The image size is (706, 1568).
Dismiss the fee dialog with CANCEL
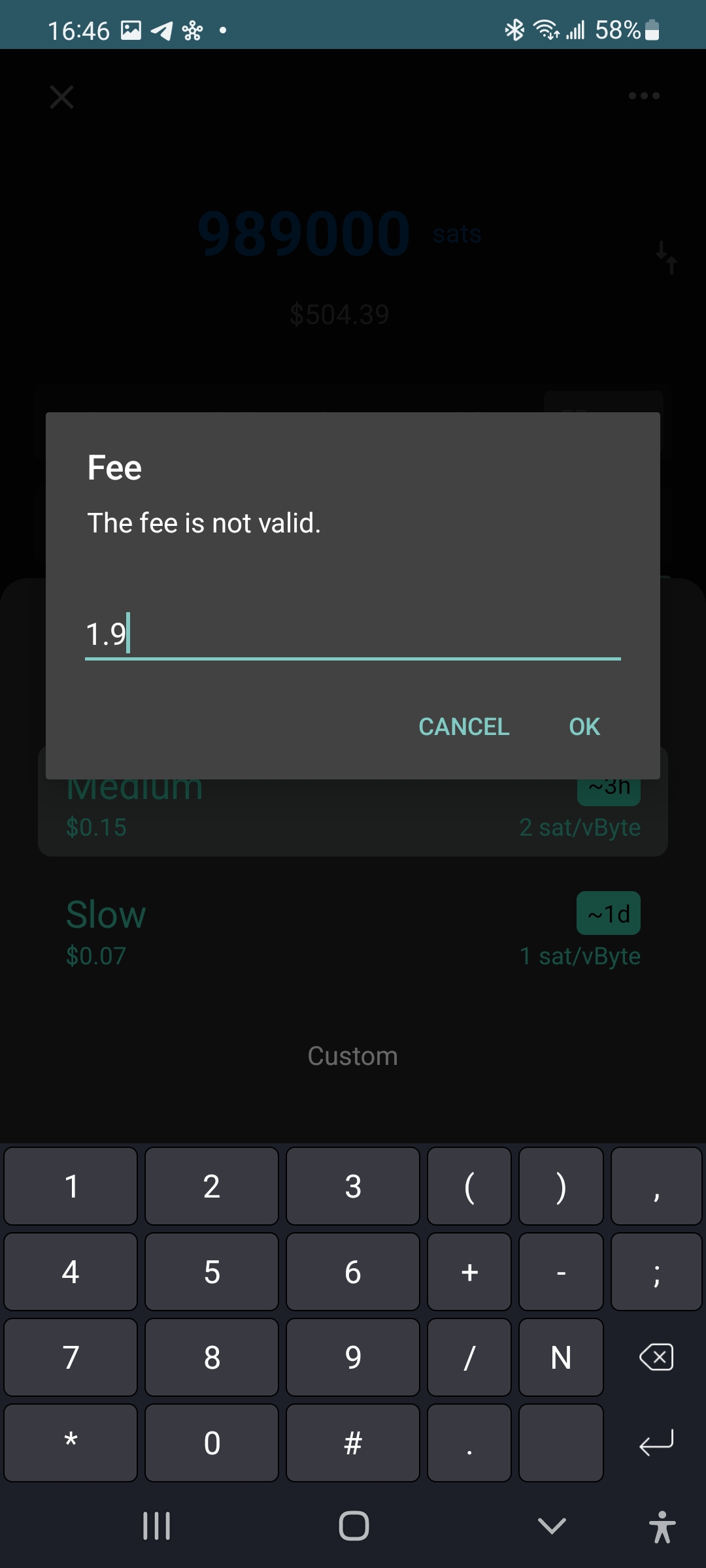tap(463, 727)
